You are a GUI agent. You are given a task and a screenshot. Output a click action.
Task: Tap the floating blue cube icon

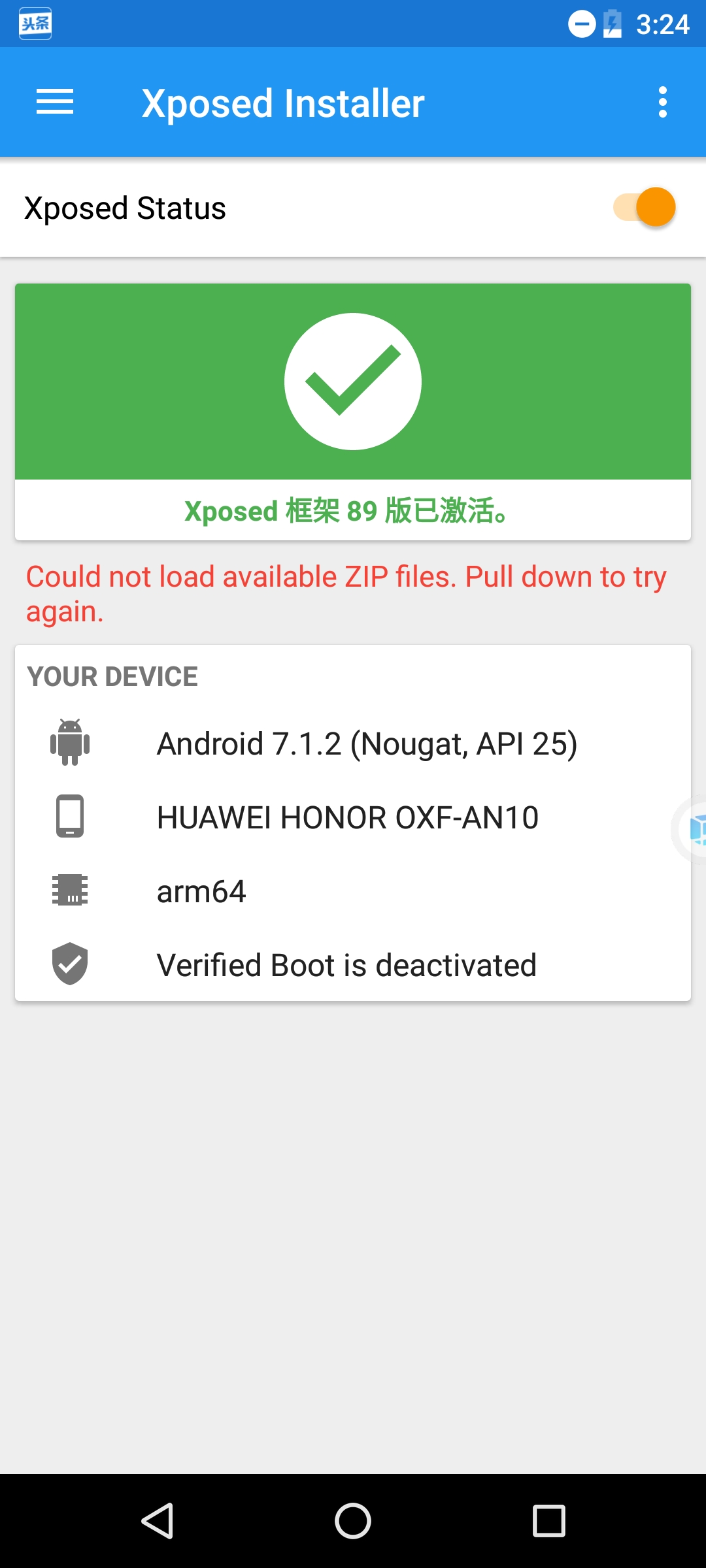(696, 830)
